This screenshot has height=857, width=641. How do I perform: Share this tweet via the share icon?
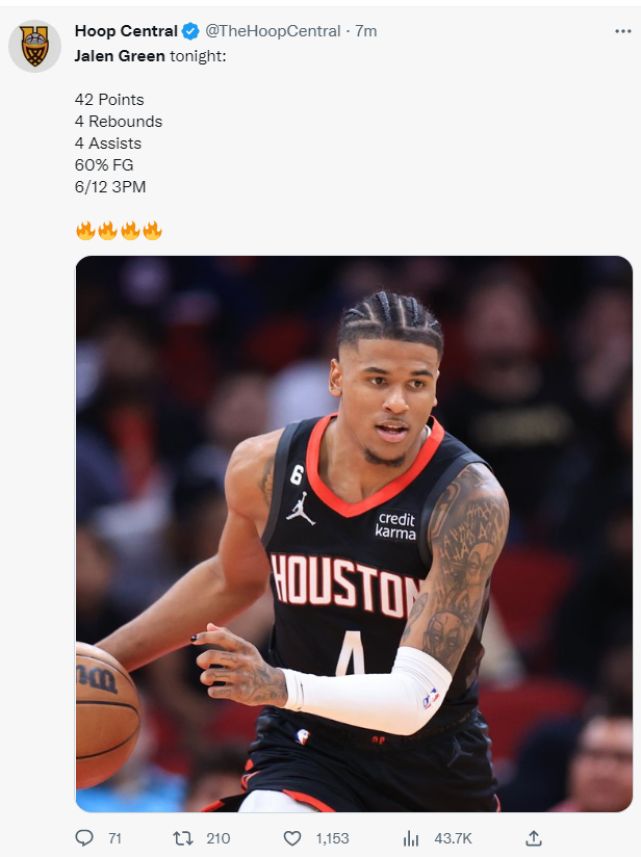(533, 838)
